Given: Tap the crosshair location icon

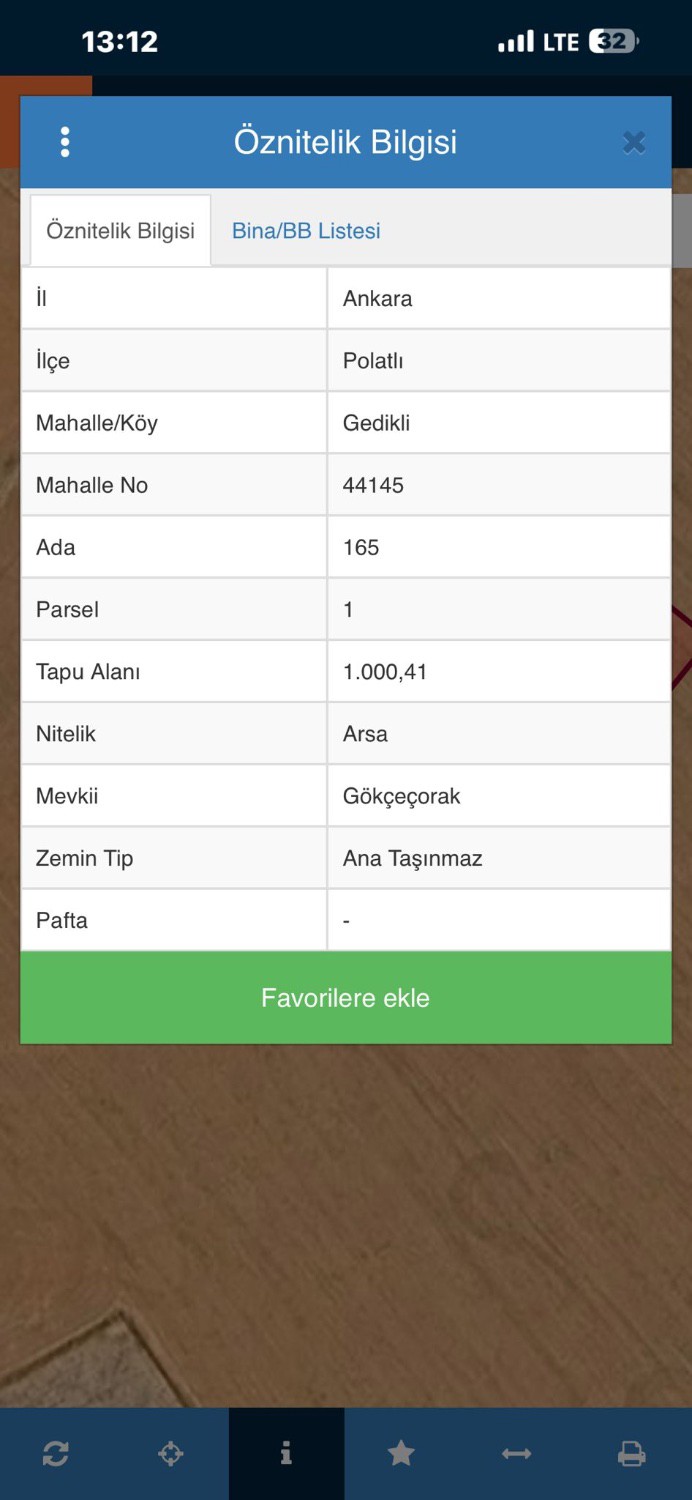Looking at the screenshot, I should coord(171,1454).
